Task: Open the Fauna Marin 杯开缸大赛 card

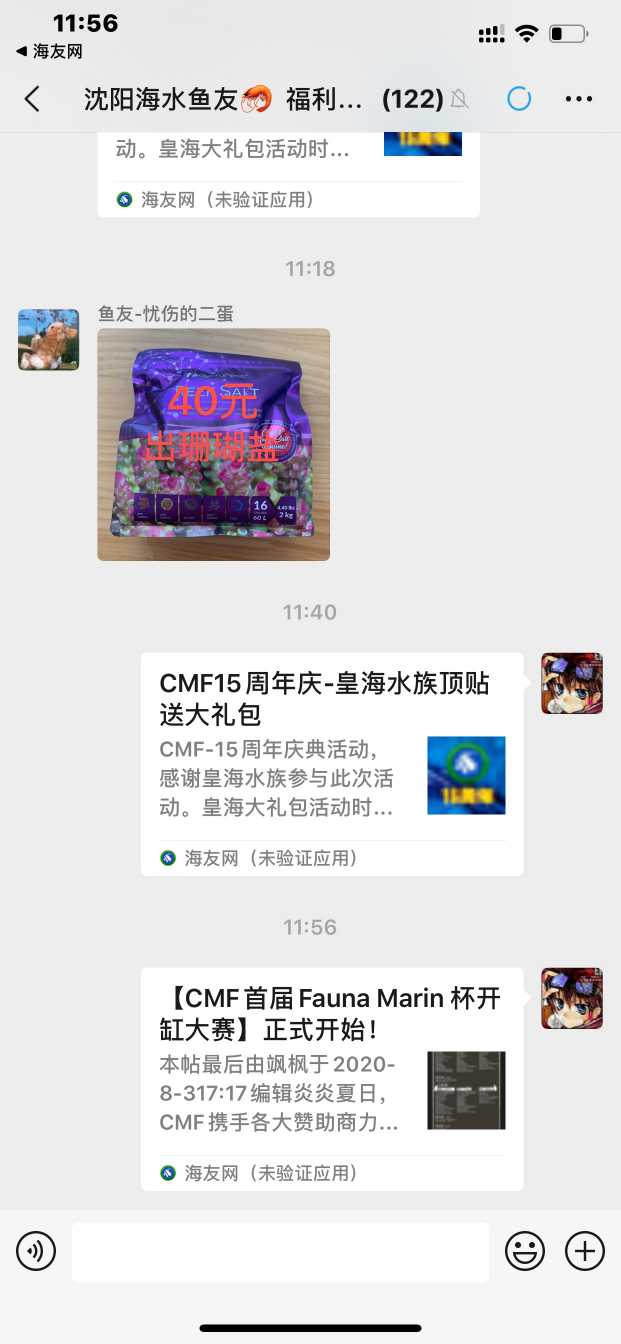Action: 331,1077
